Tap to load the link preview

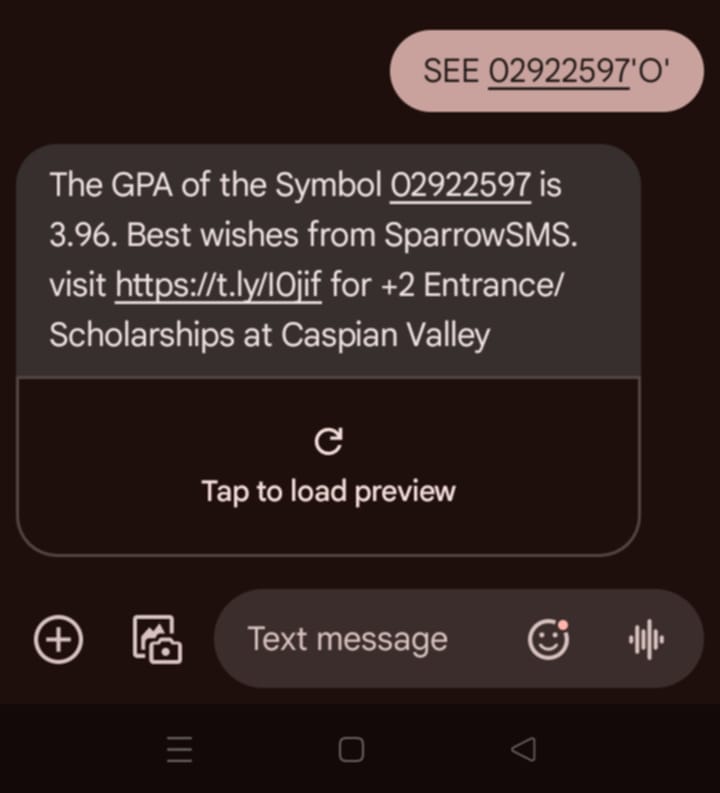[328, 467]
